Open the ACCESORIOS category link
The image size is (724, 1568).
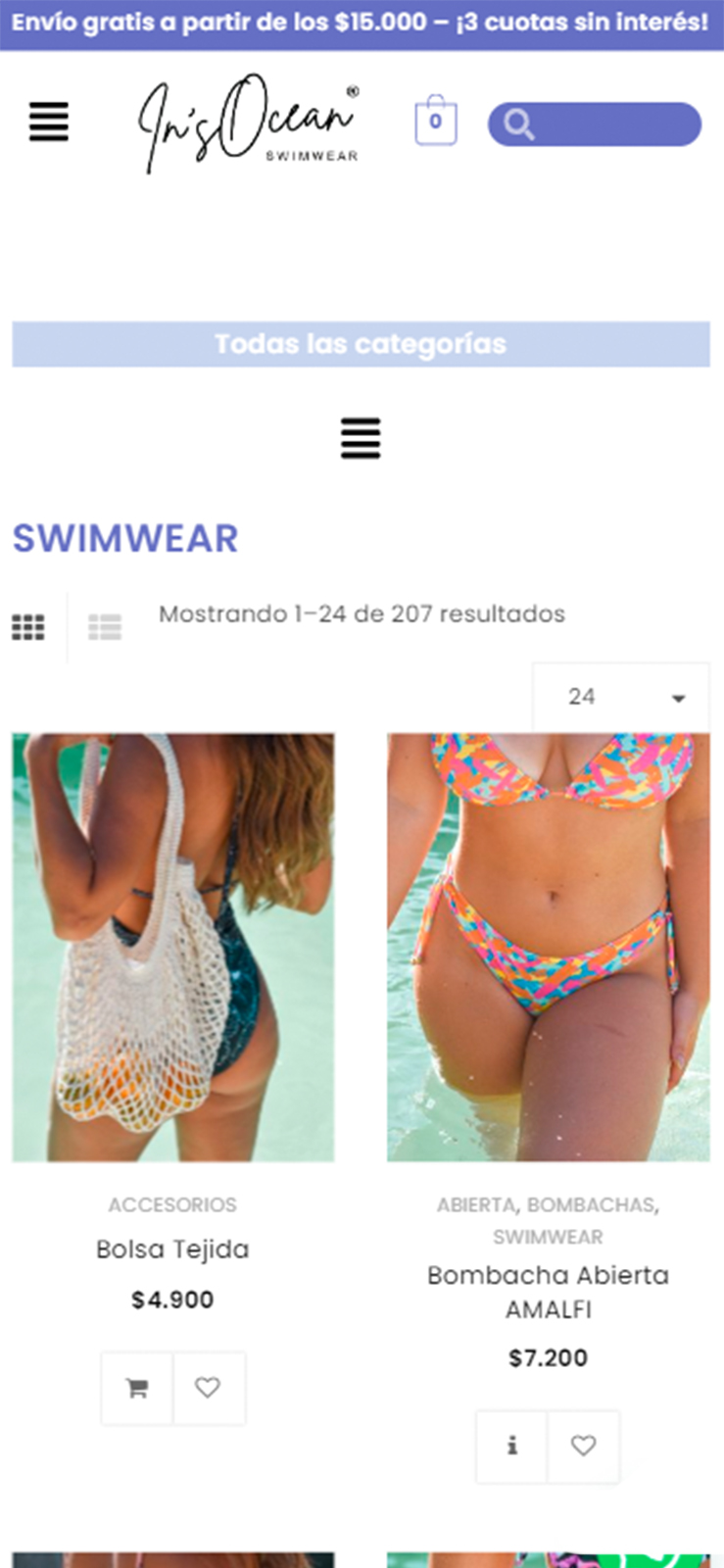tap(172, 1204)
